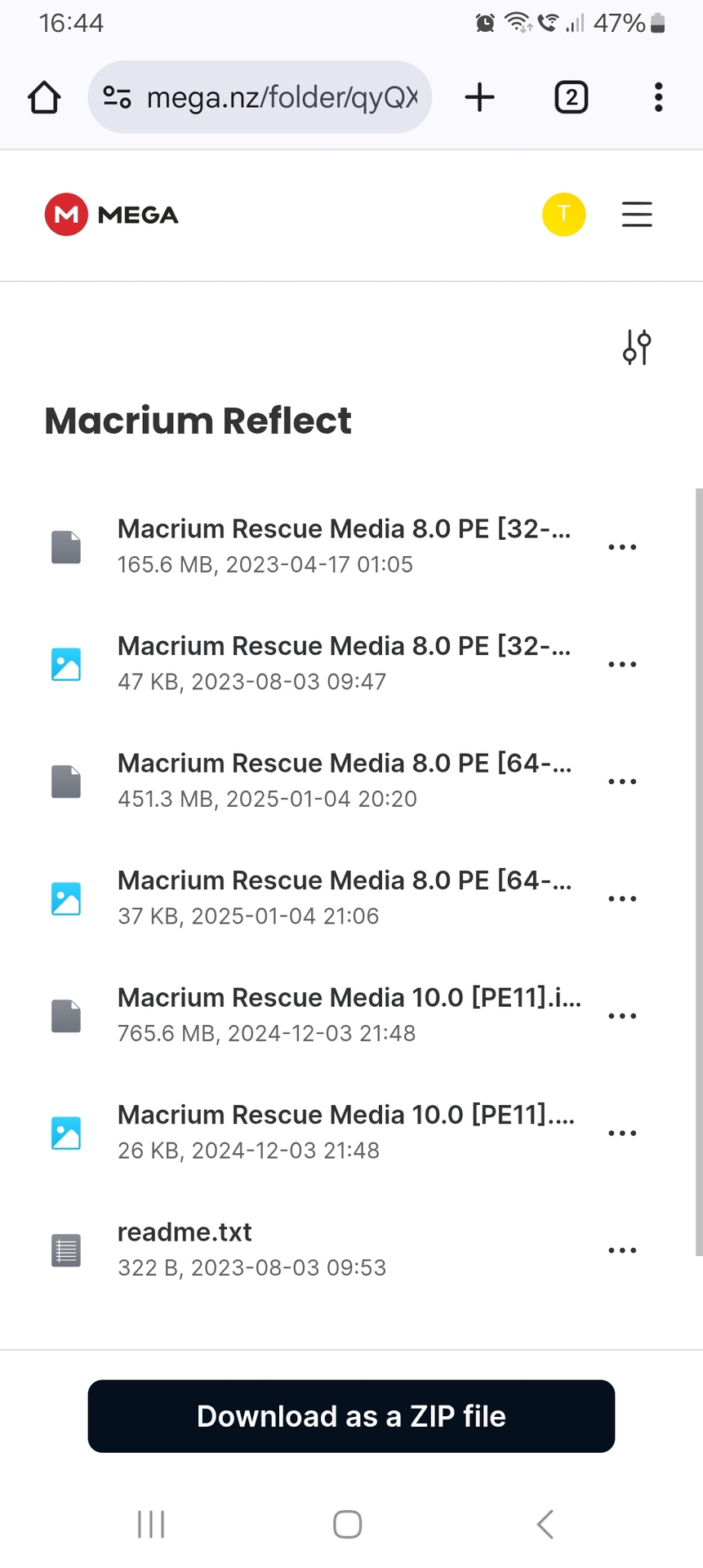Download the folder as a ZIP file
703x1568 pixels.
pyautogui.click(x=351, y=1416)
